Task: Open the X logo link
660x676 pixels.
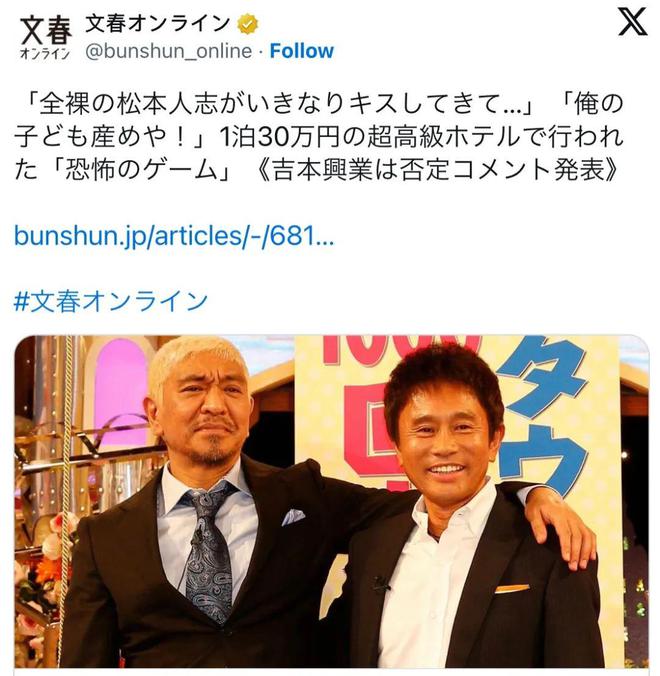Action: tap(631, 22)
